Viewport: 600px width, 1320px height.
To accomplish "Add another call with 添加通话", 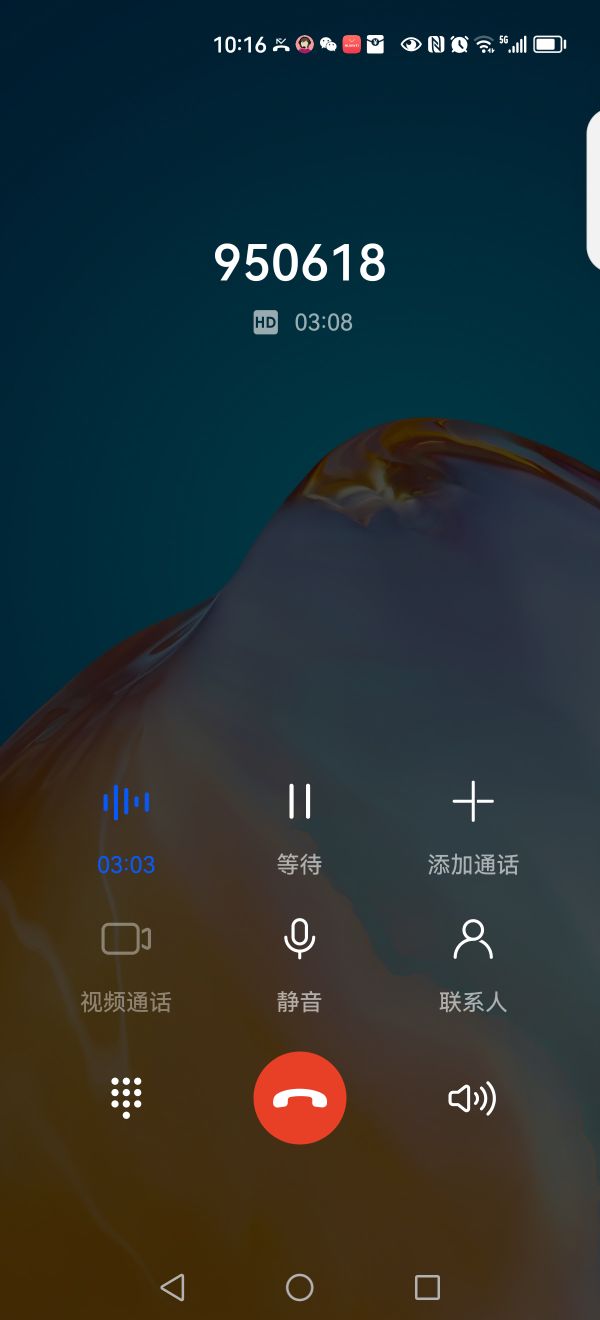I will point(473,803).
